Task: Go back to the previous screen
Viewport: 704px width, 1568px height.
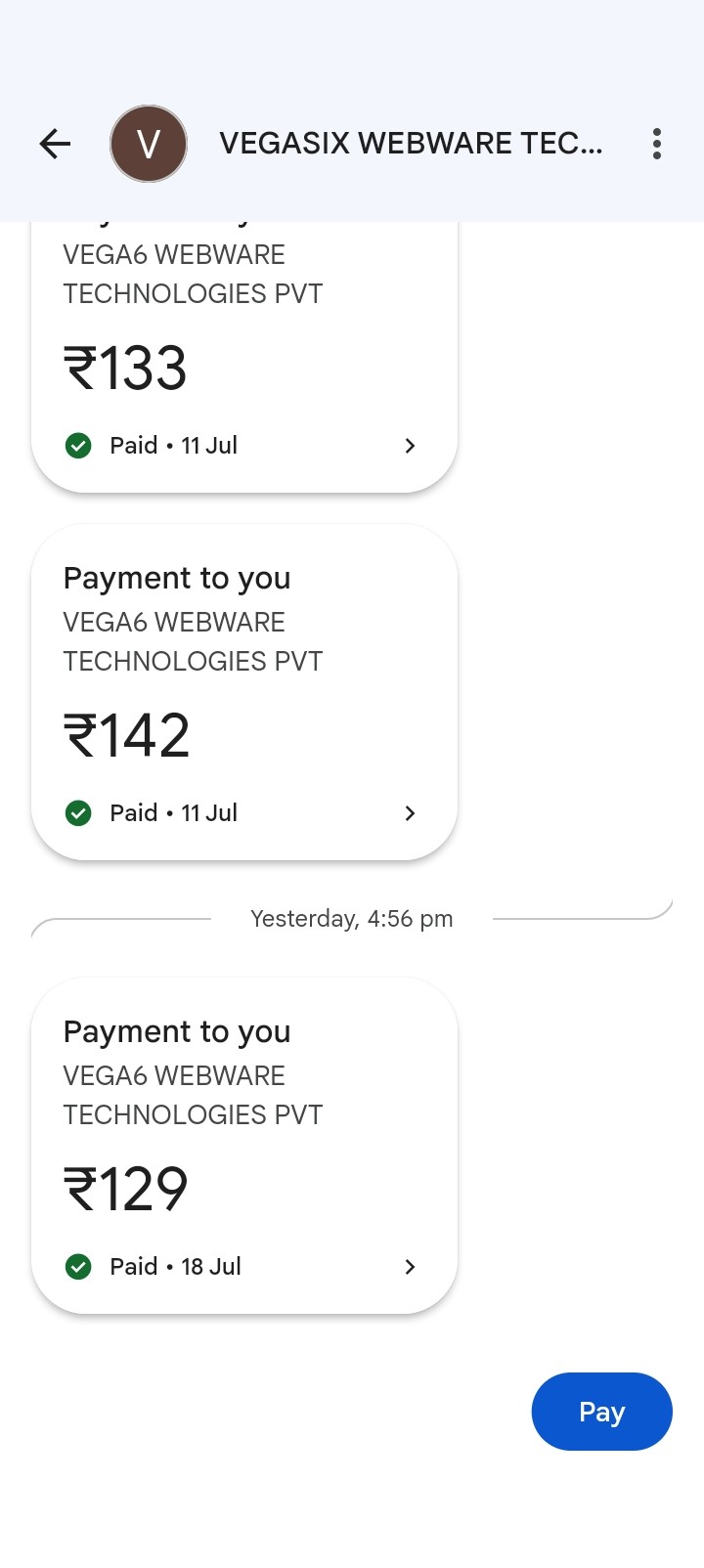Action: (55, 144)
